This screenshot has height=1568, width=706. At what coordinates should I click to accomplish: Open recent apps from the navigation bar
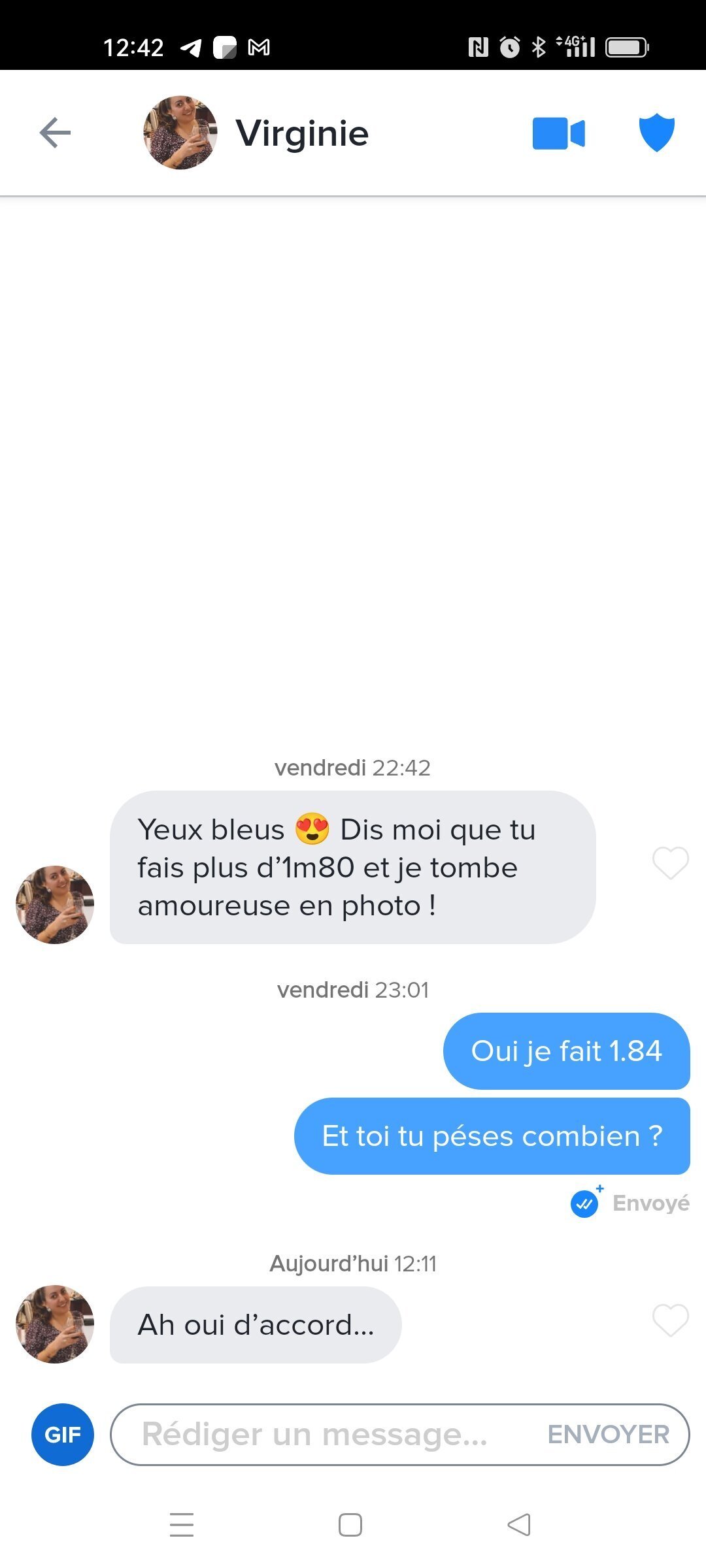tap(182, 1524)
